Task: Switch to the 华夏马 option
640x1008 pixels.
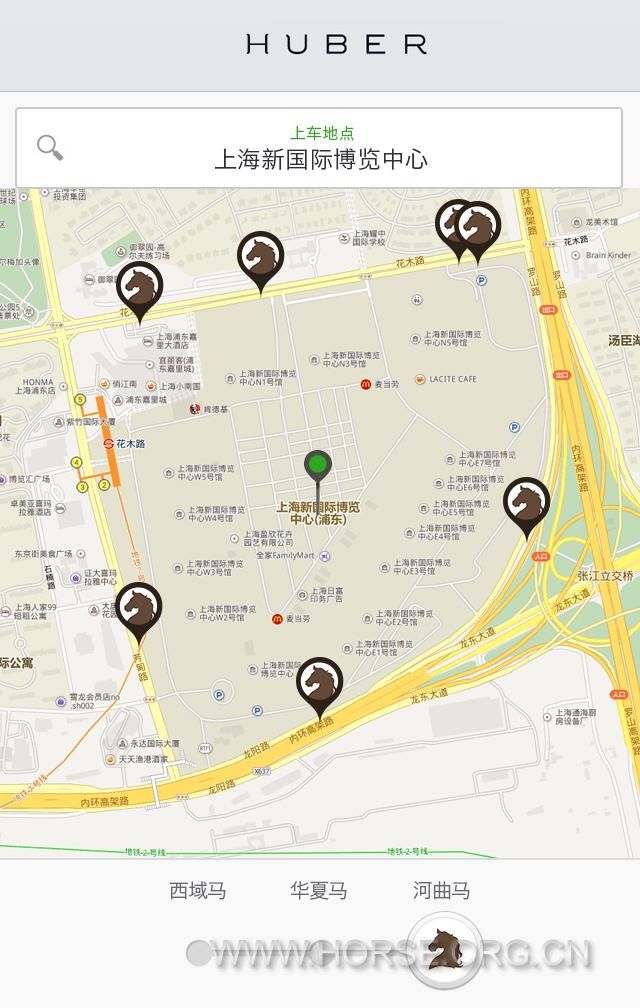Action: [x=319, y=890]
